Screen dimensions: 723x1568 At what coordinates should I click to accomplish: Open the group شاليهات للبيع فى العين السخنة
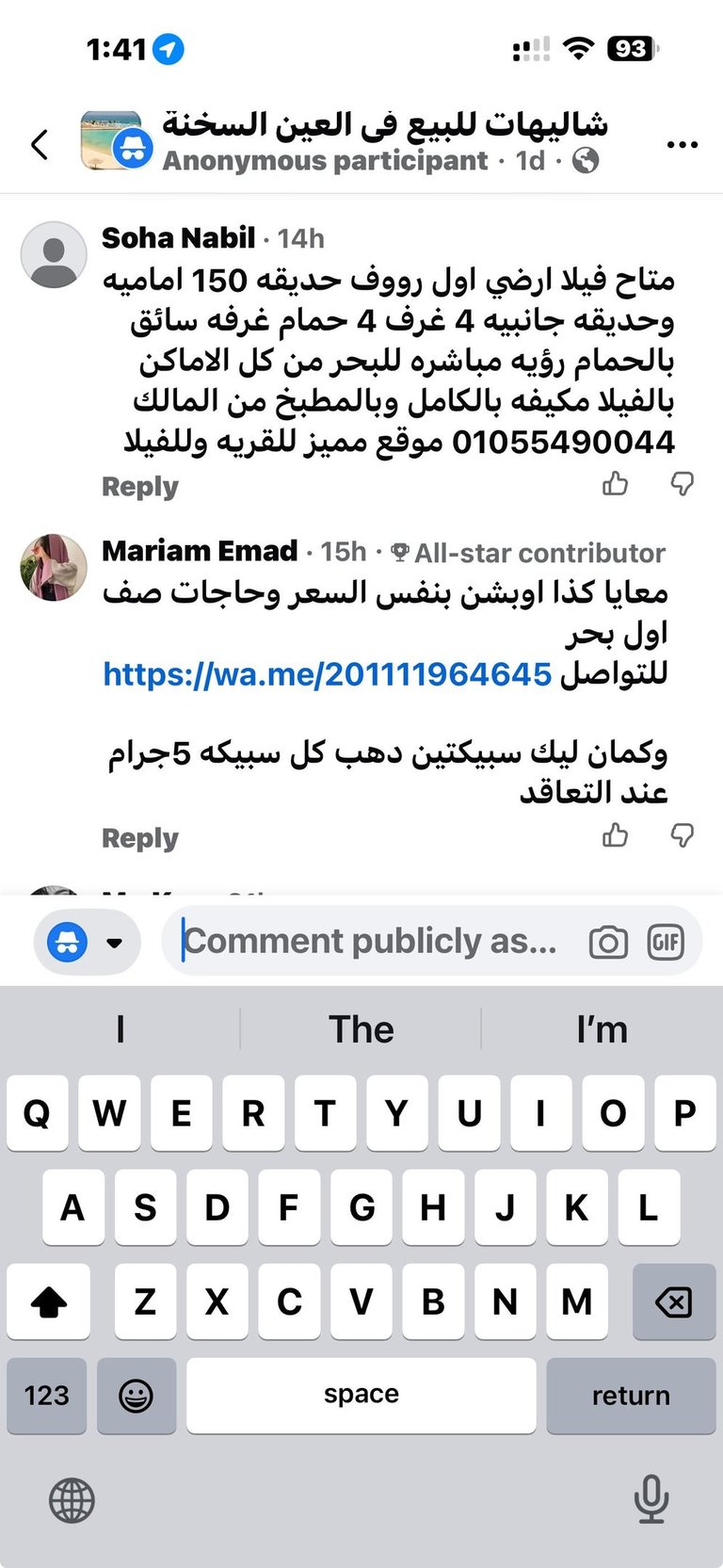pyautogui.click(x=385, y=123)
